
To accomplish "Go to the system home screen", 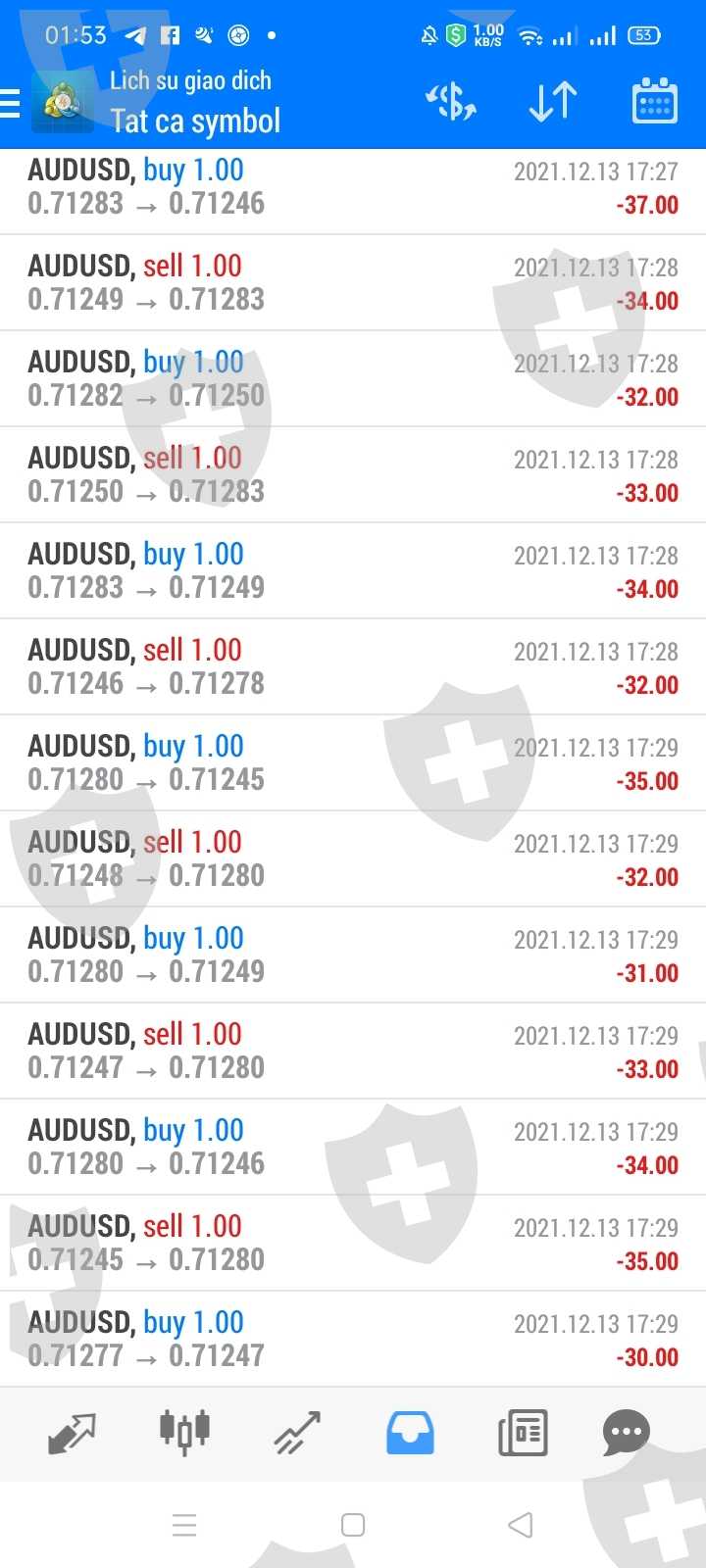I will tap(353, 1525).
